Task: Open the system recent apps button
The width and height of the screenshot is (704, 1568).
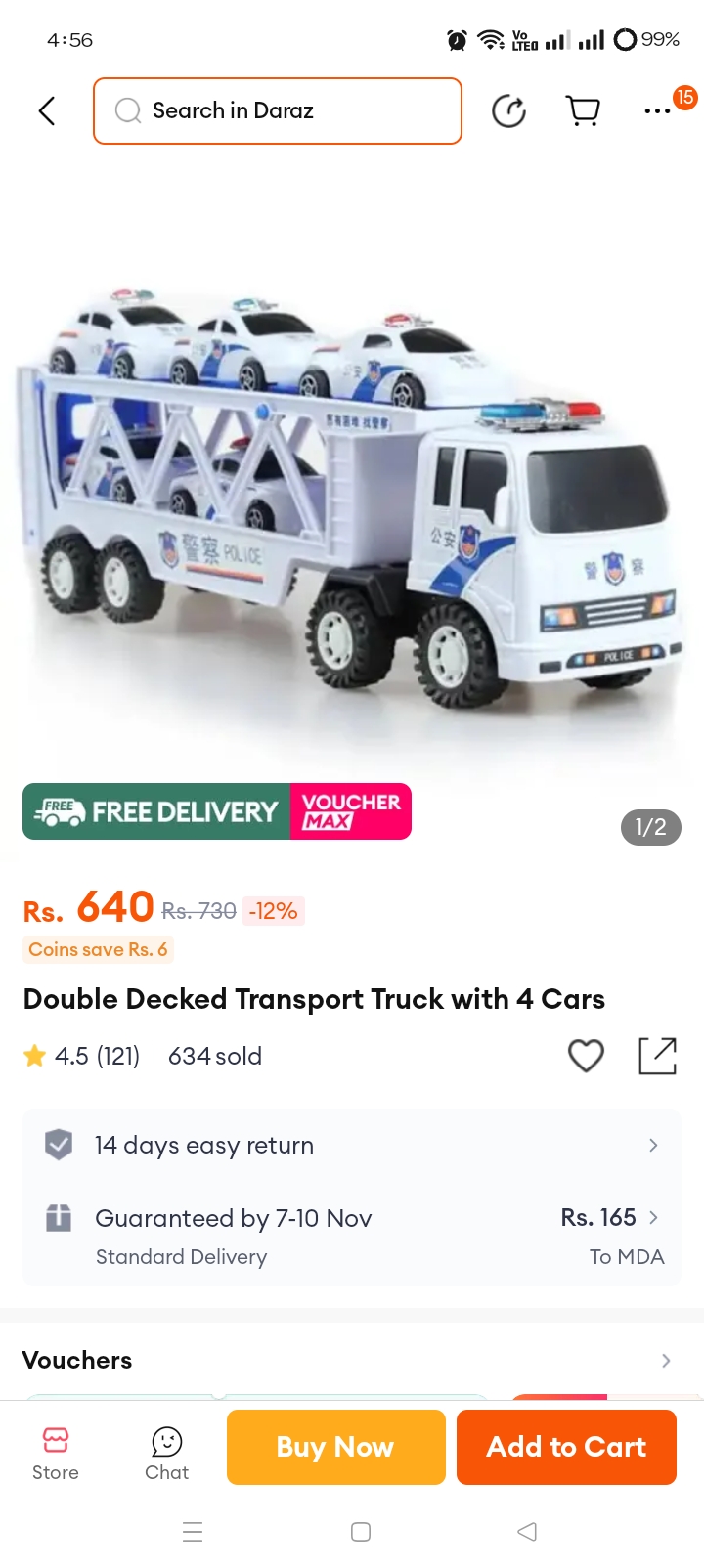Action: [193, 1532]
